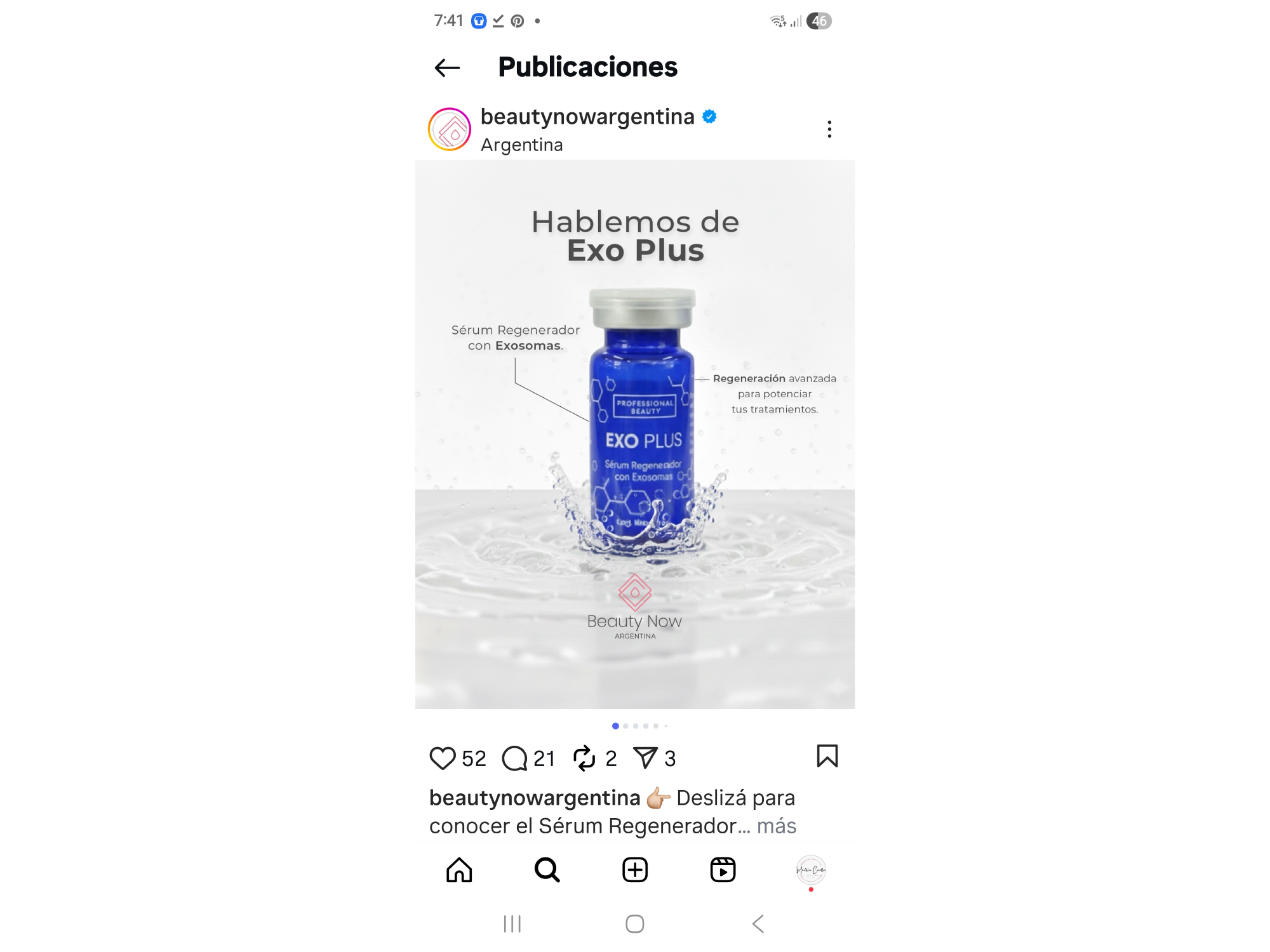Create a new post
The width and height of the screenshot is (1270, 952).
[635, 870]
